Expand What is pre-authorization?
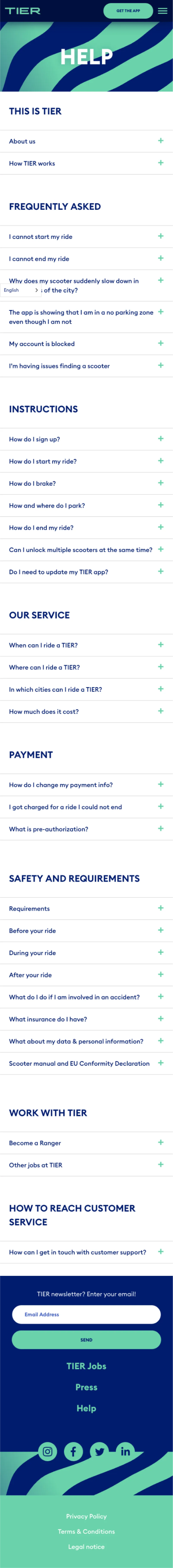 [86, 829]
